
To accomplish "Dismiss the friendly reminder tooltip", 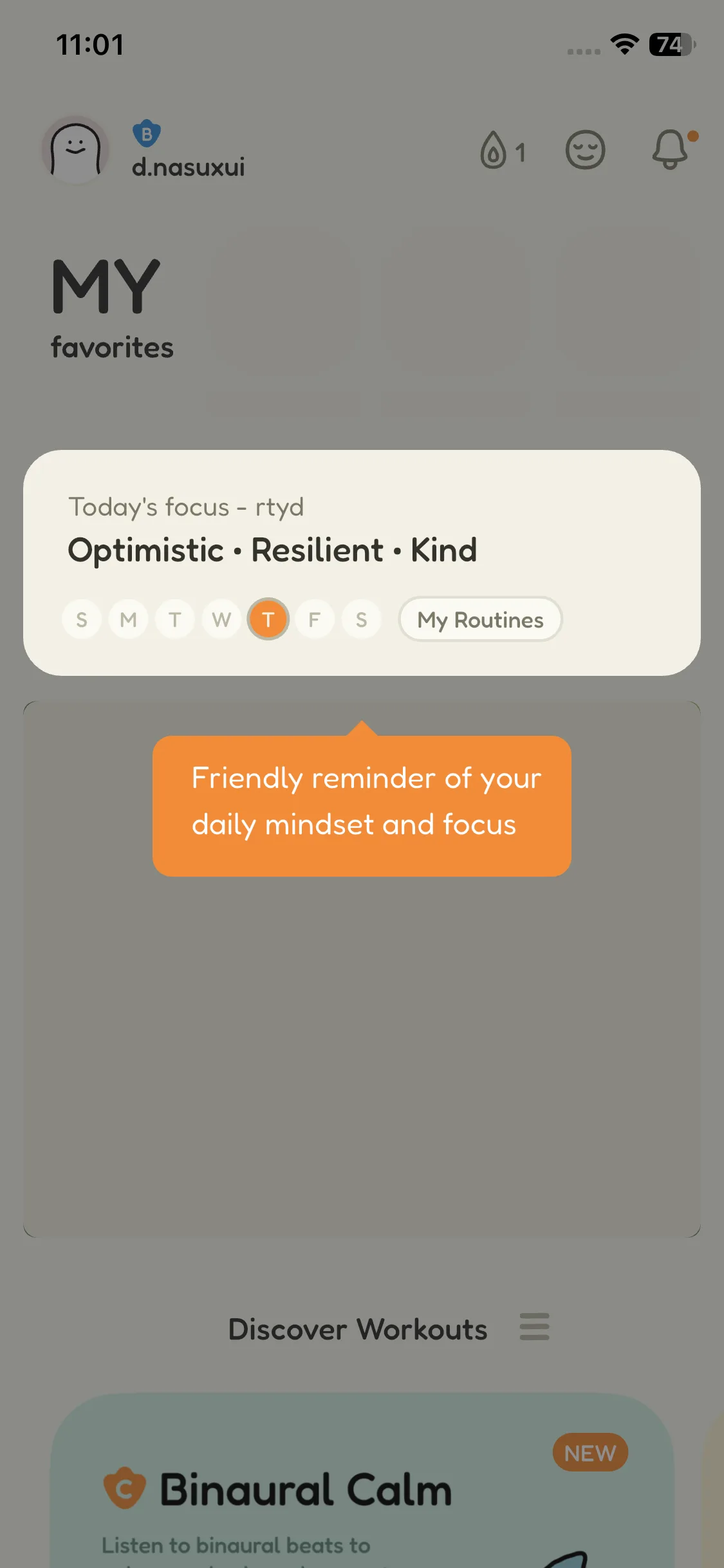I will 362,805.
